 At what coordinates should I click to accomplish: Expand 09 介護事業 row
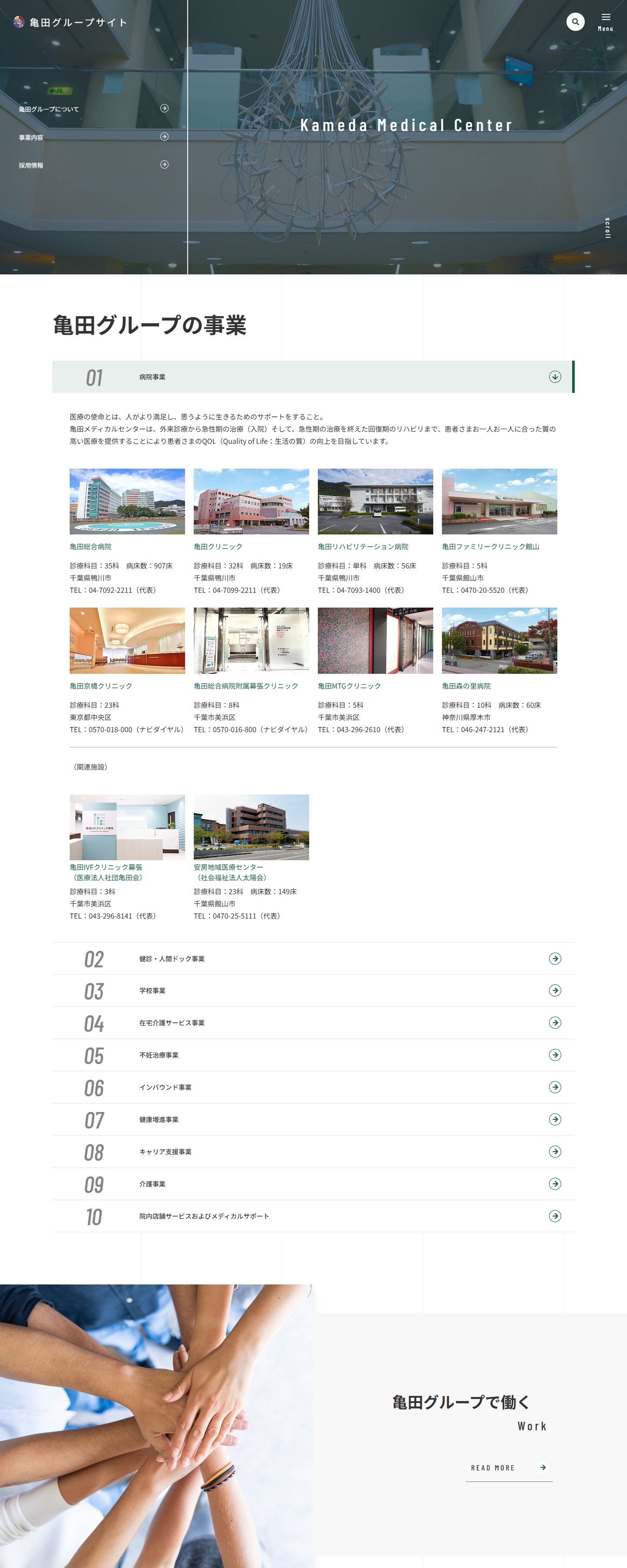click(313, 1184)
